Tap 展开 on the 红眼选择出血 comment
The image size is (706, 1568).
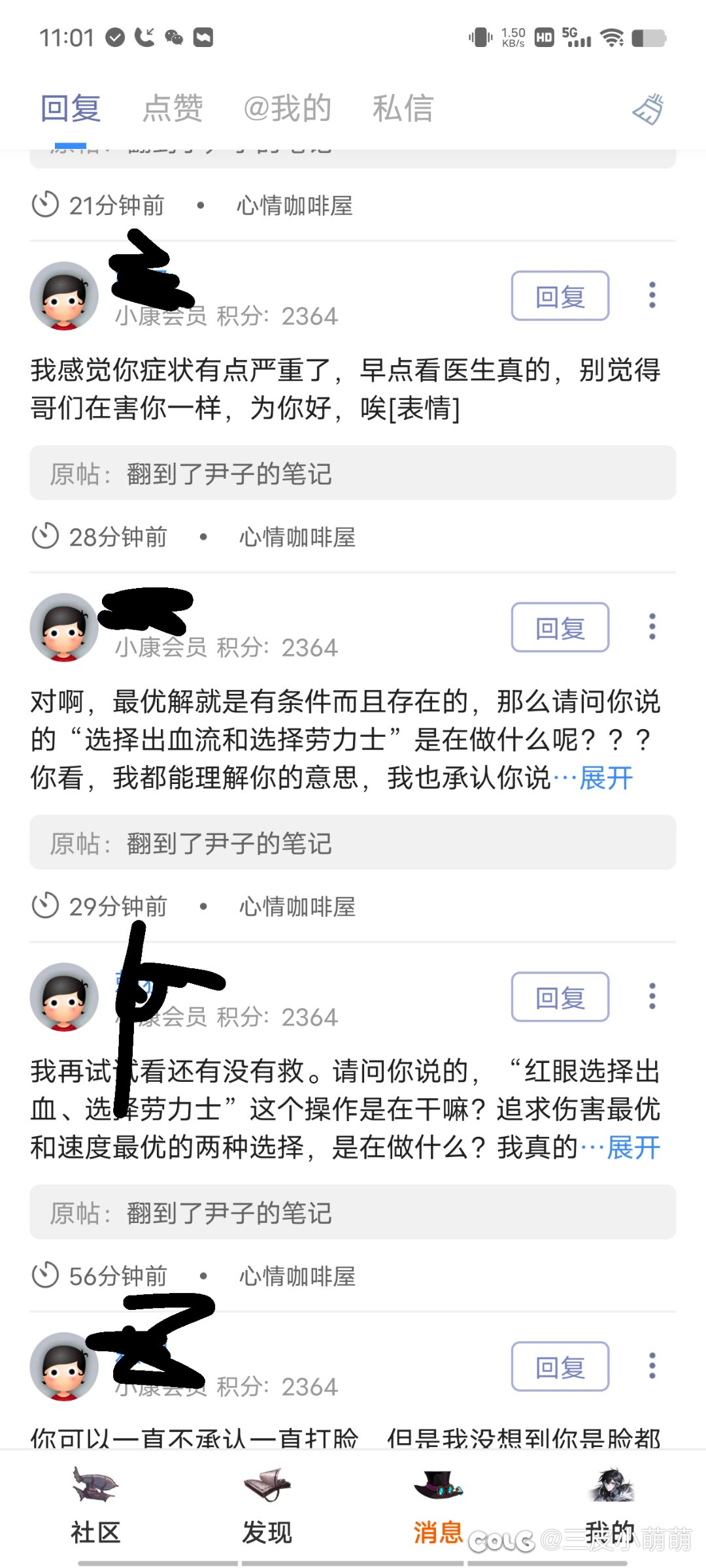coord(633,1148)
